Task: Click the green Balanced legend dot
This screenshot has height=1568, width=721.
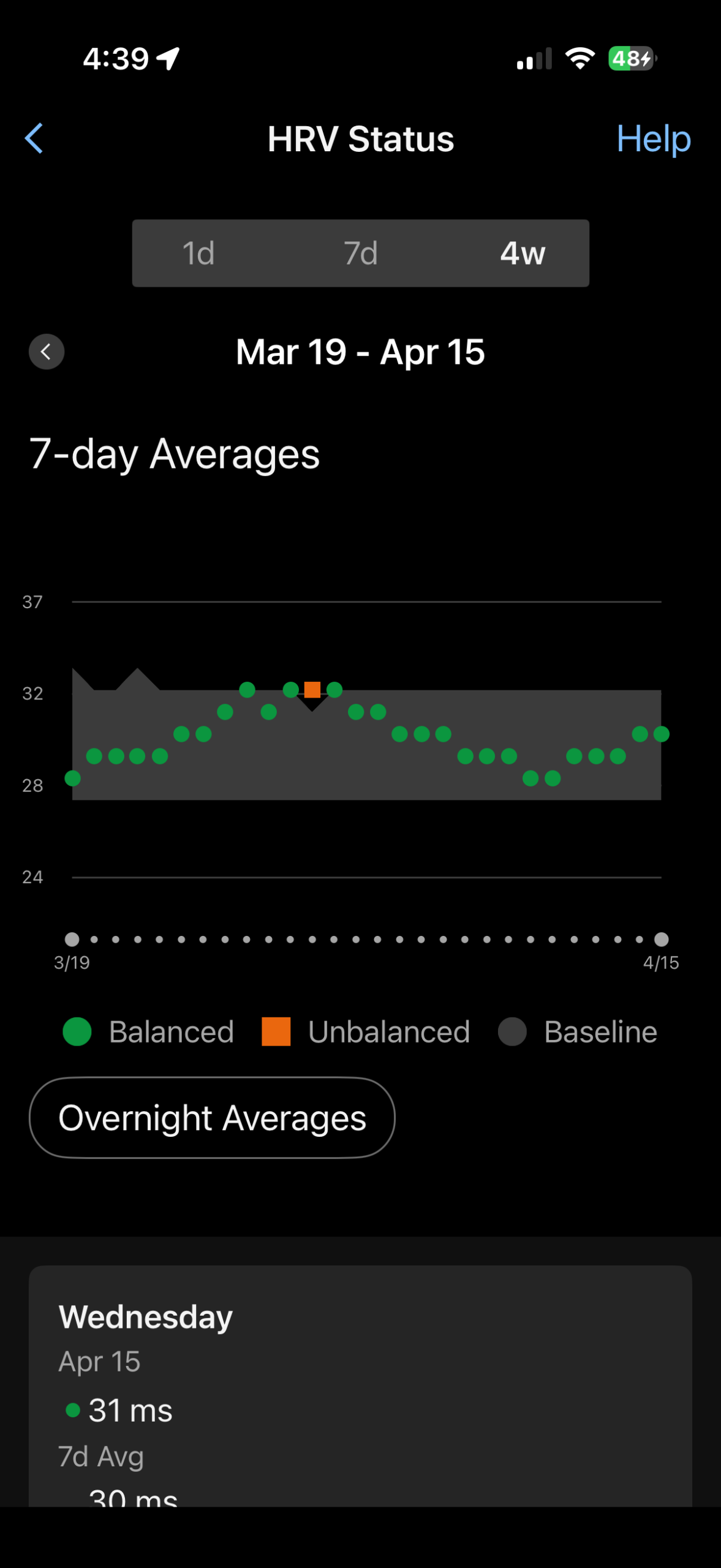Action: [x=76, y=1032]
